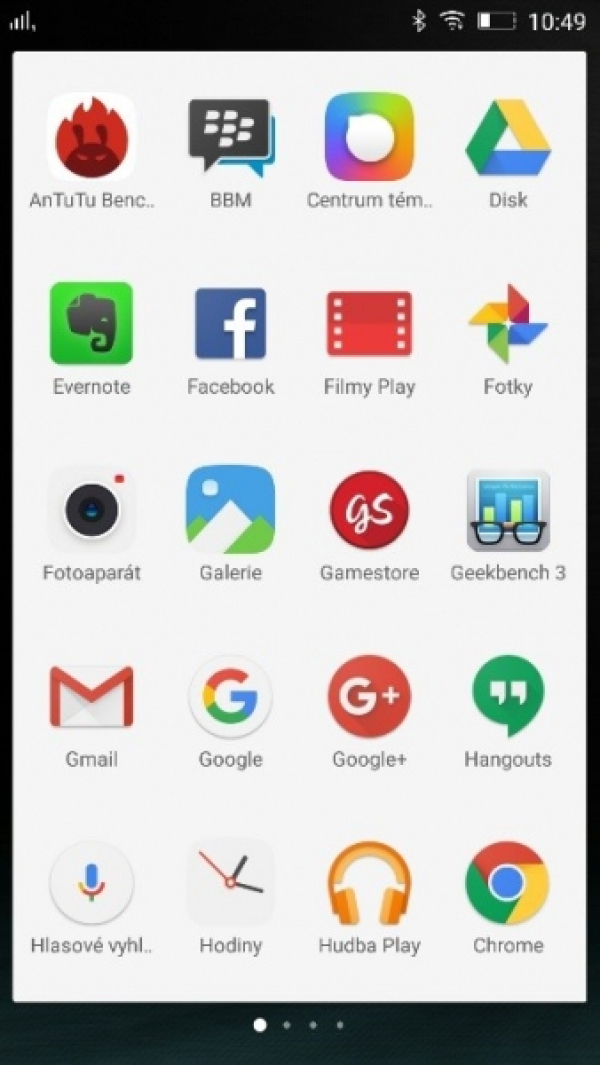The height and width of the screenshot is (1065, 600).
Task: Launch Gamestore
Action: tap(369, 510)
